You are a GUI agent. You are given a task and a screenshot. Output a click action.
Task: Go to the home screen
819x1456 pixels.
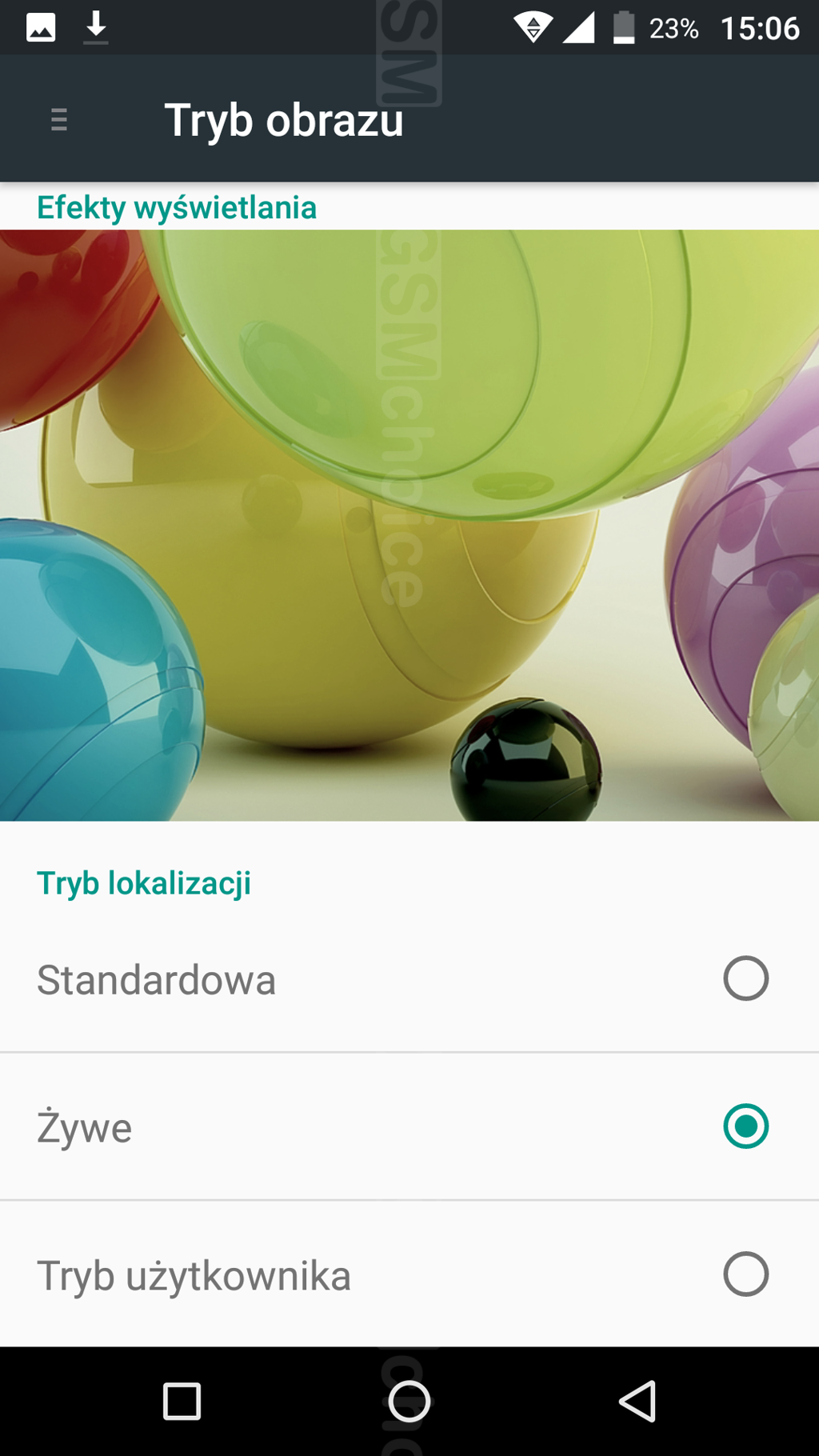(409, 1401)
